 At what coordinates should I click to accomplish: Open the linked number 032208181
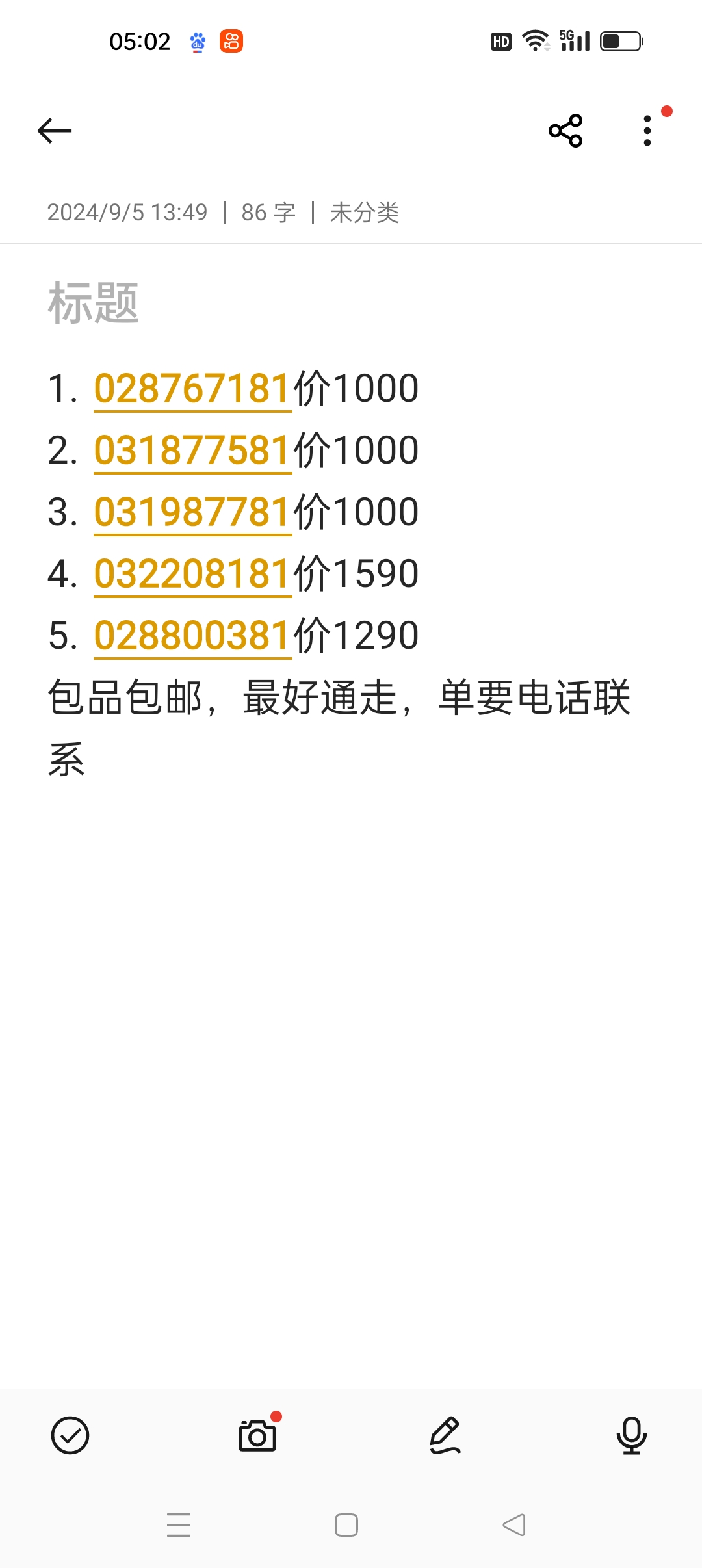pyautogui.click(x=192, y=574)
